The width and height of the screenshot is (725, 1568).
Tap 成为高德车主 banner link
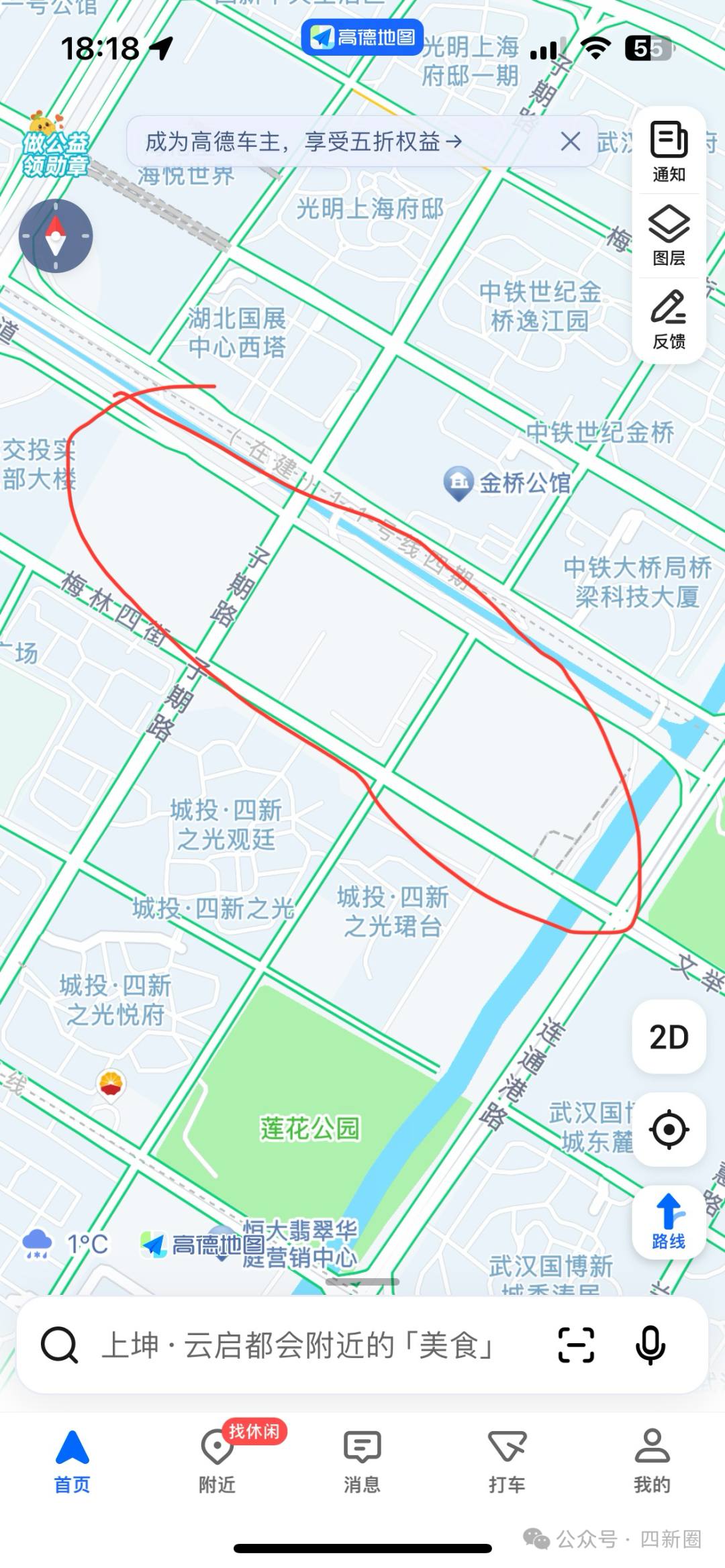click(302, 142)
